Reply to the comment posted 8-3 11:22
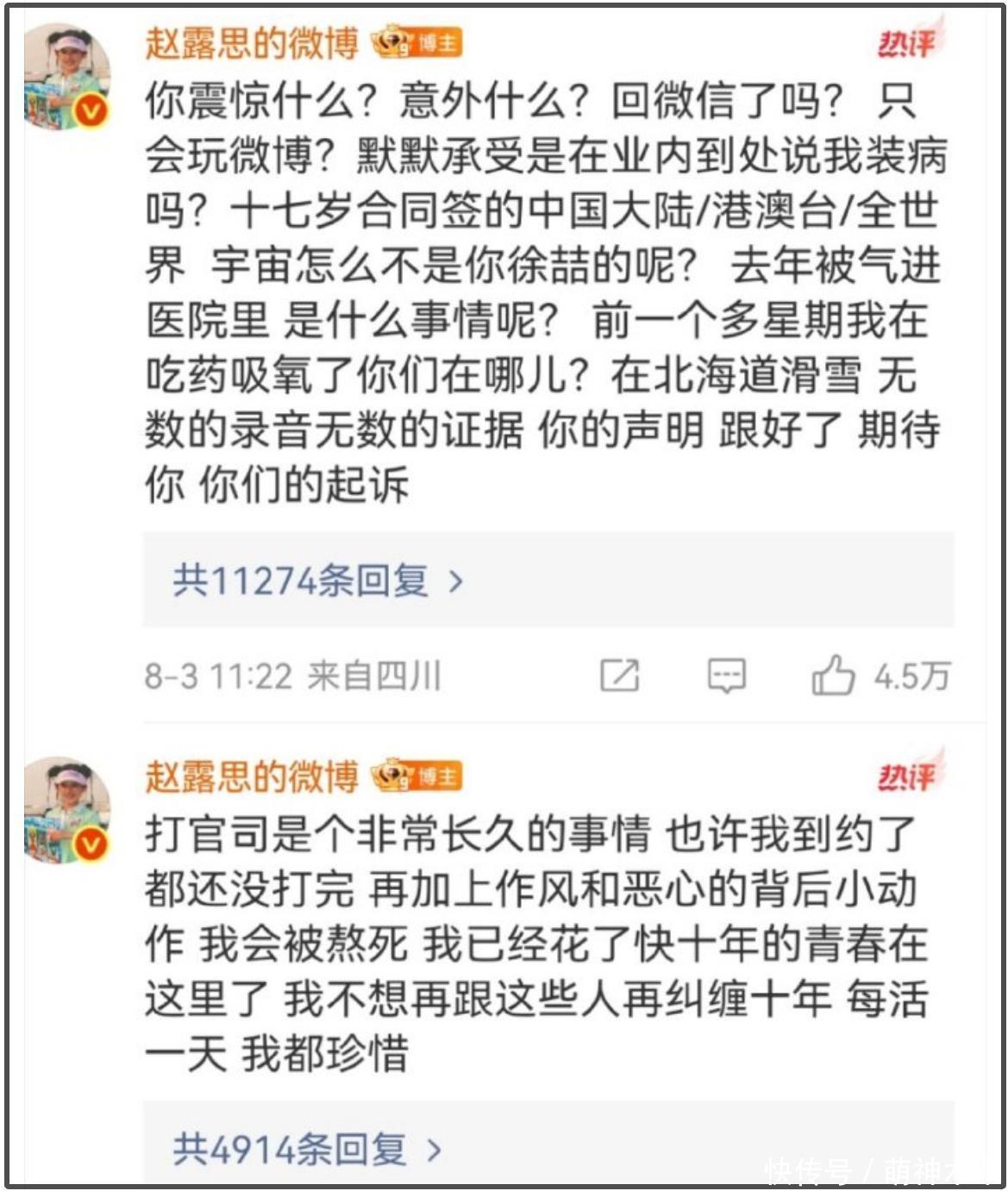Viewport: 1008px width, 1191px height. tap(726, 675)
